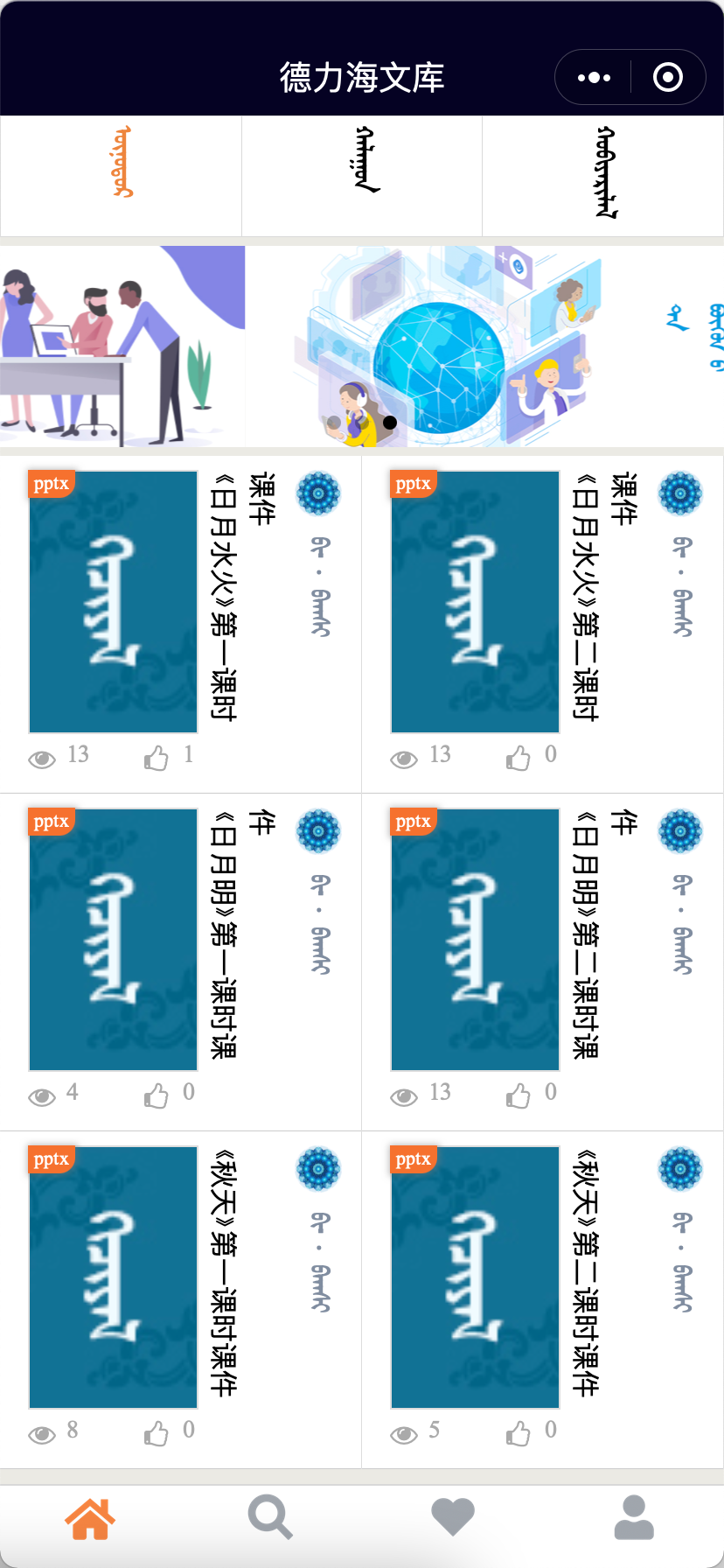Image resolution: width=724 pixels, height=1568 pixels.
Task: Open the home icon in bottom navigation
Action: 90,1518
